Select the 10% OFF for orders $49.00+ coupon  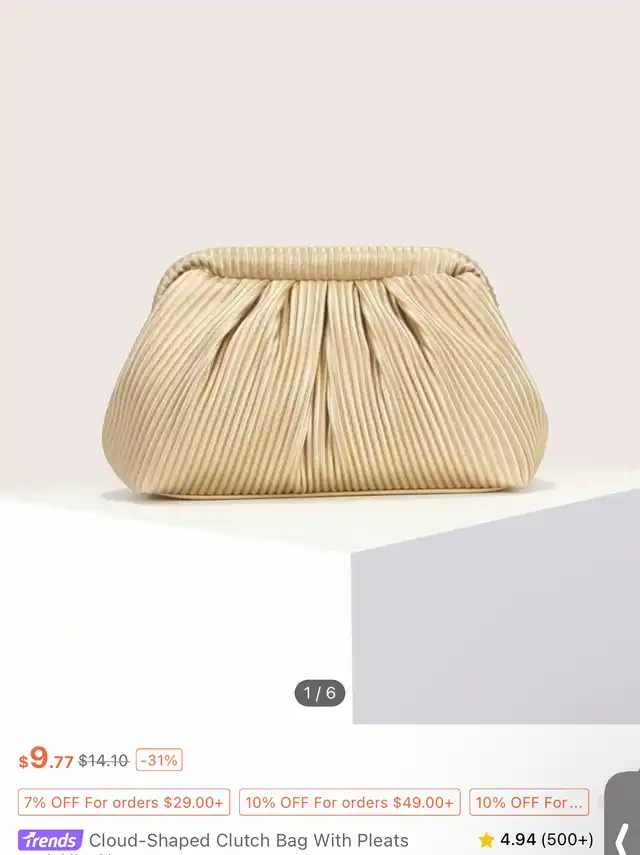(349, 802)
